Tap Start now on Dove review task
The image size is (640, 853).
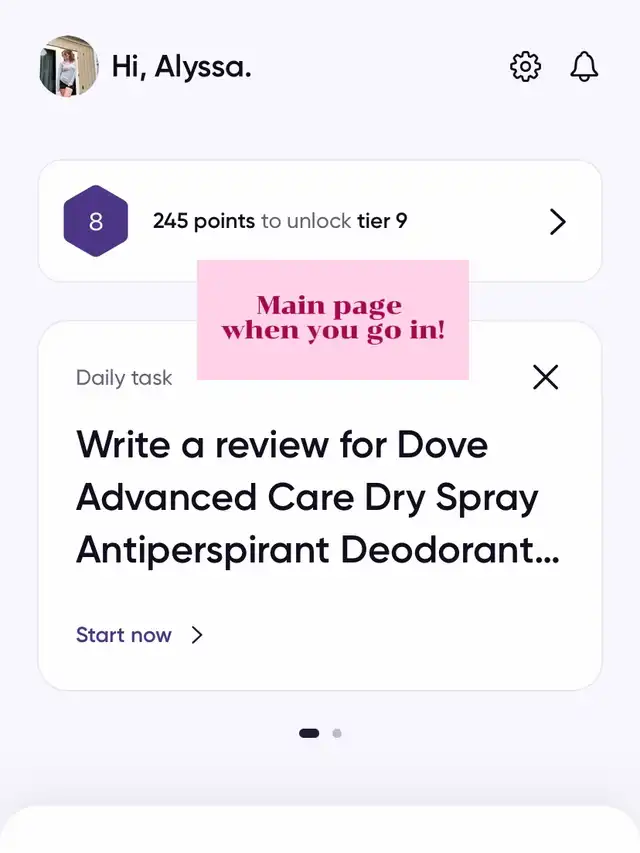[139, 634]
